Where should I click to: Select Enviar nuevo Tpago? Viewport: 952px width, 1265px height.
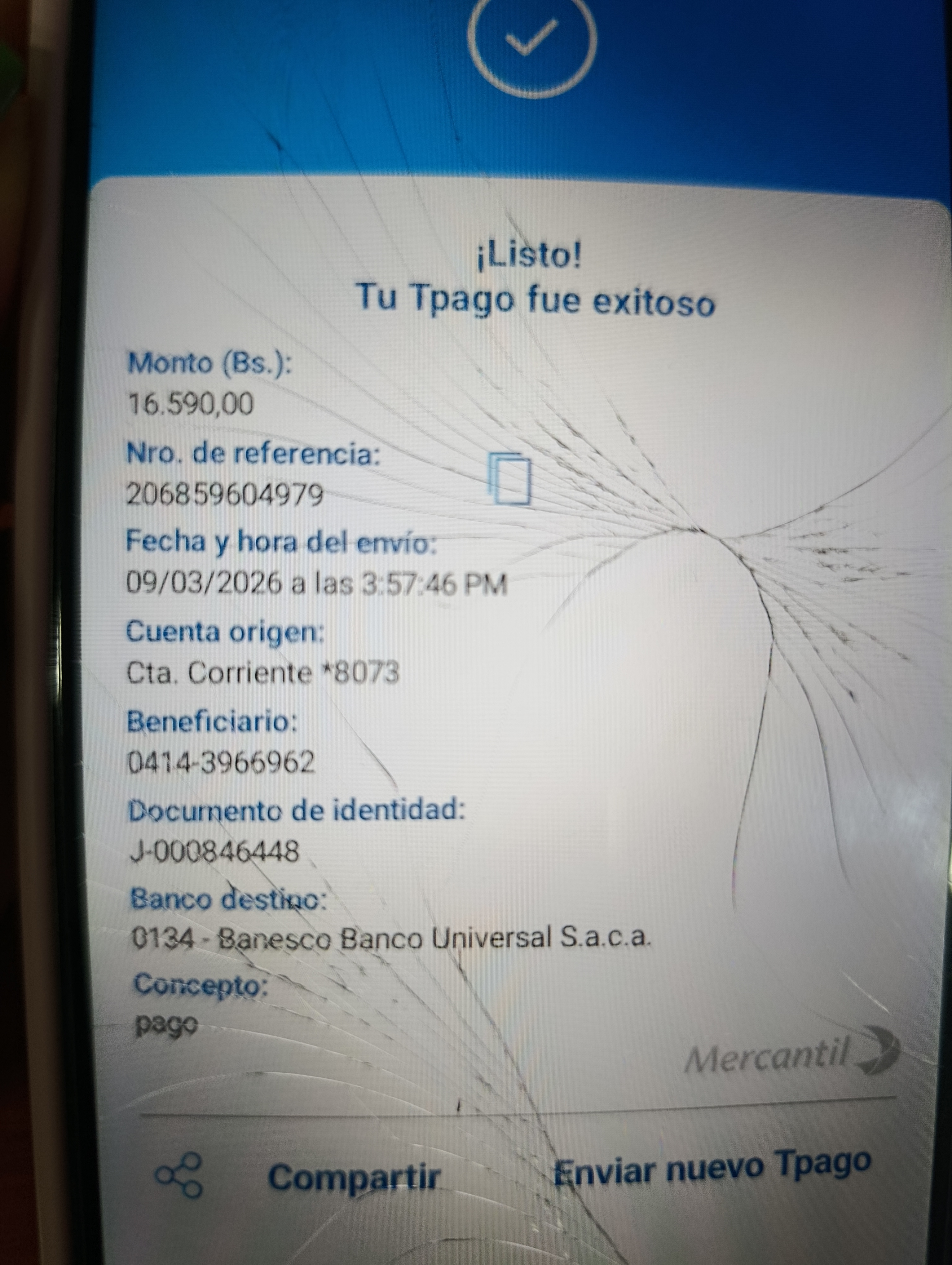[x=712, y=1166]
